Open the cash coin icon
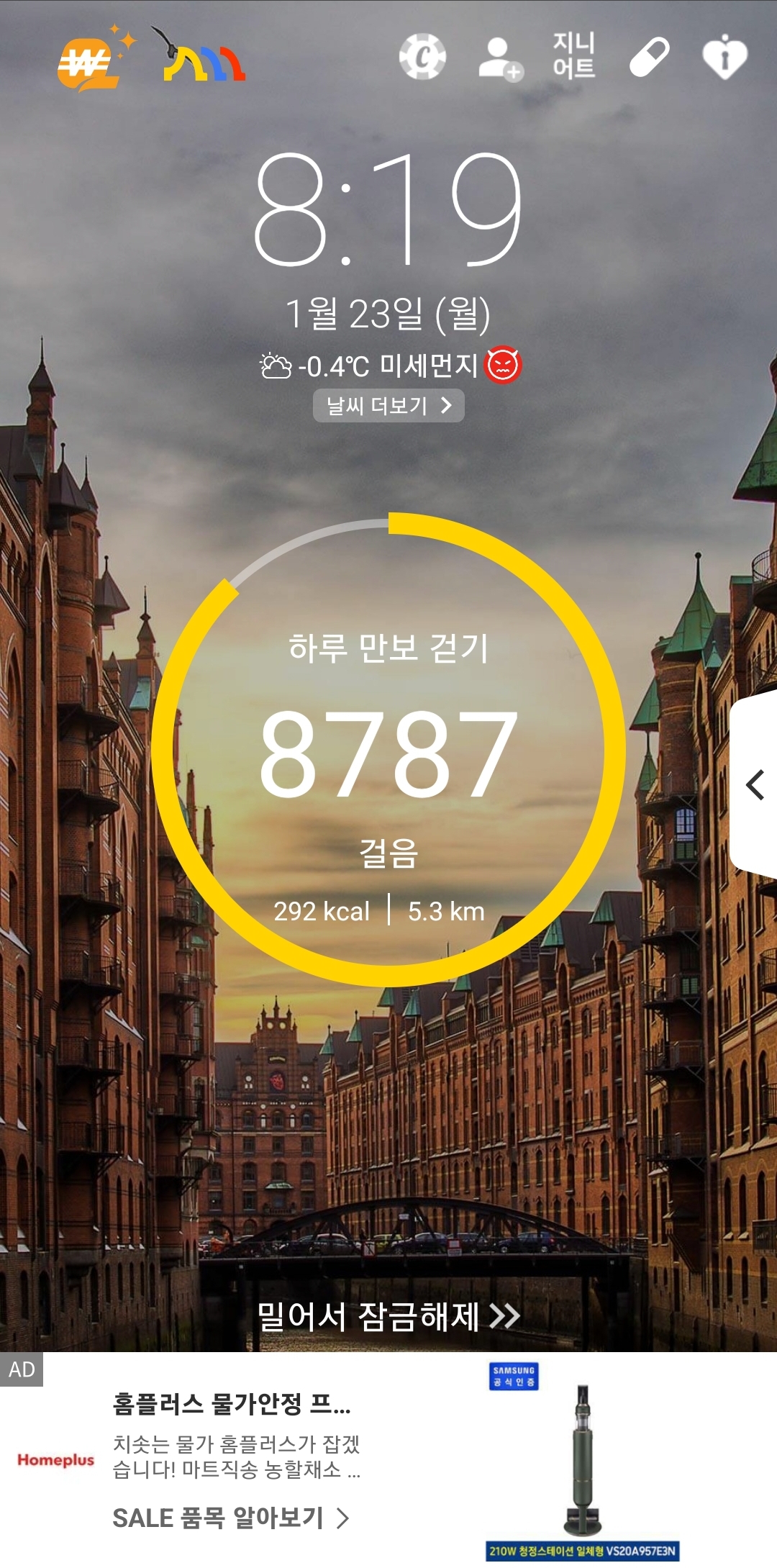The width and height of the screenshot is (777, 1568). coord(422,57)
